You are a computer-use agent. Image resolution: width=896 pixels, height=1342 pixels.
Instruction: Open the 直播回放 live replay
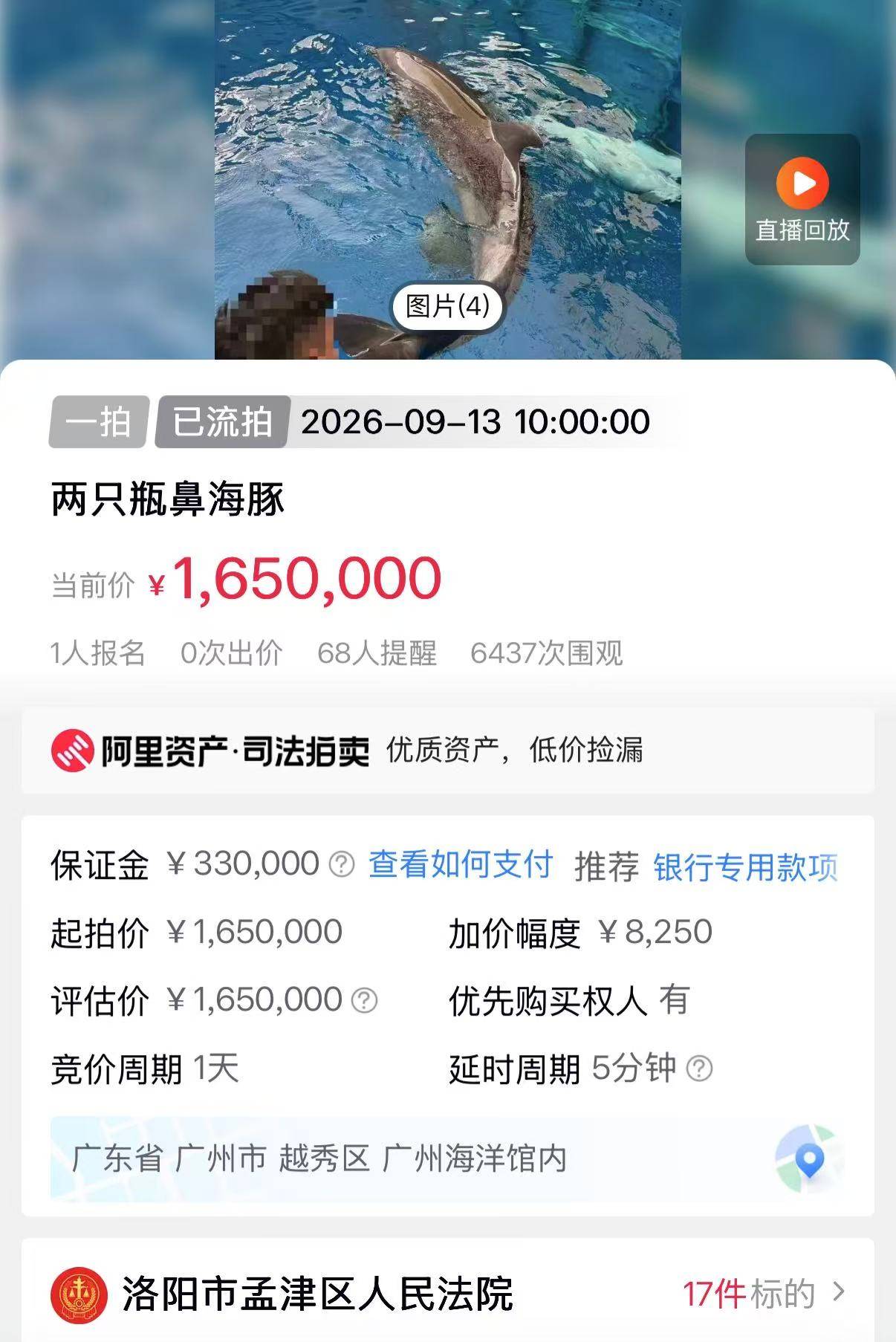pos(802,199)
